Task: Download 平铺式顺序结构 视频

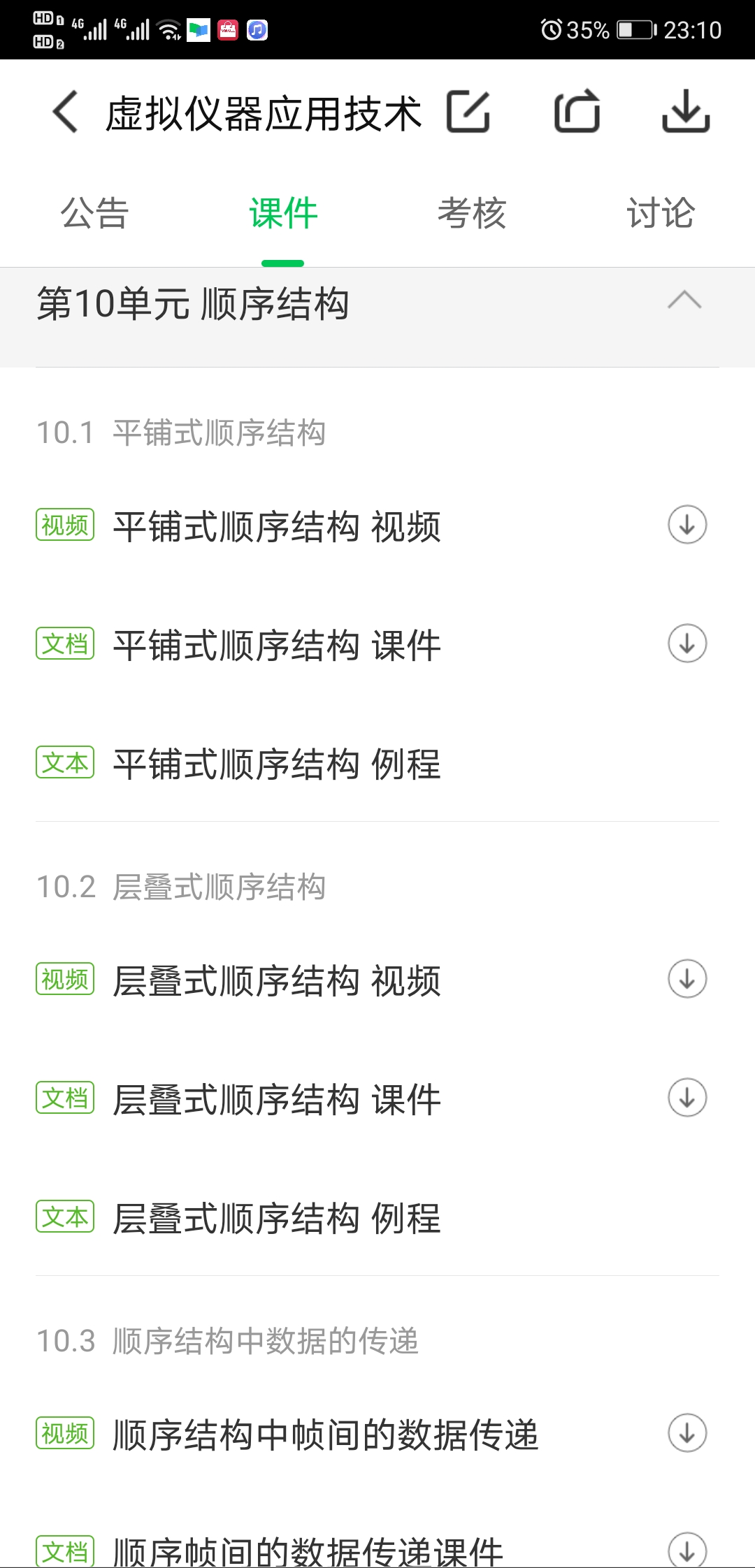Action: point(687,525)
